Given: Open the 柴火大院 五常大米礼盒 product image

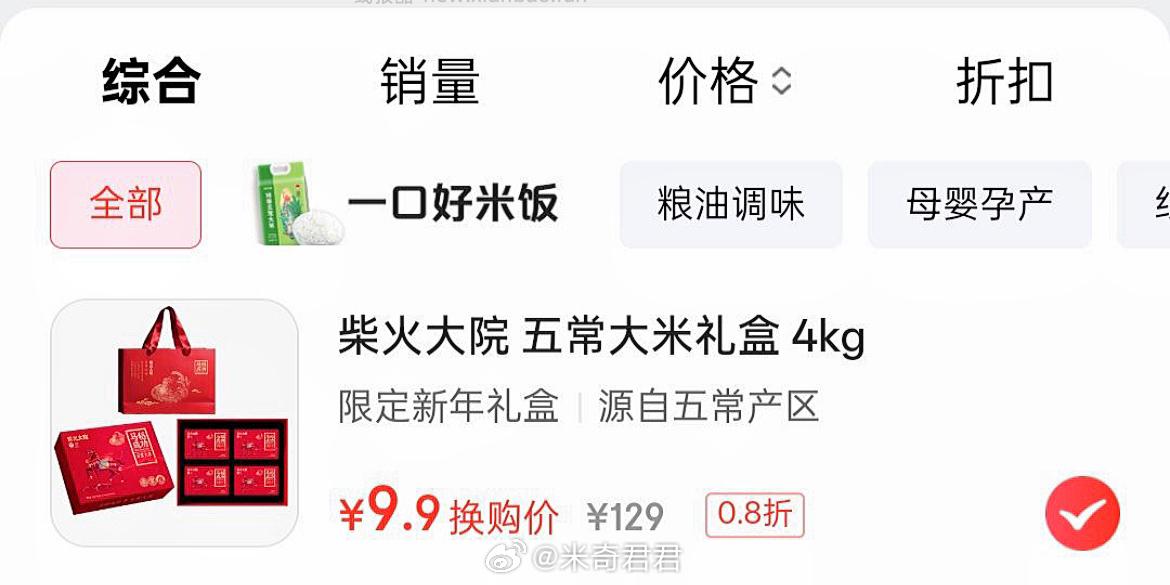Looking at the screenshot, I should pos(175,423).
